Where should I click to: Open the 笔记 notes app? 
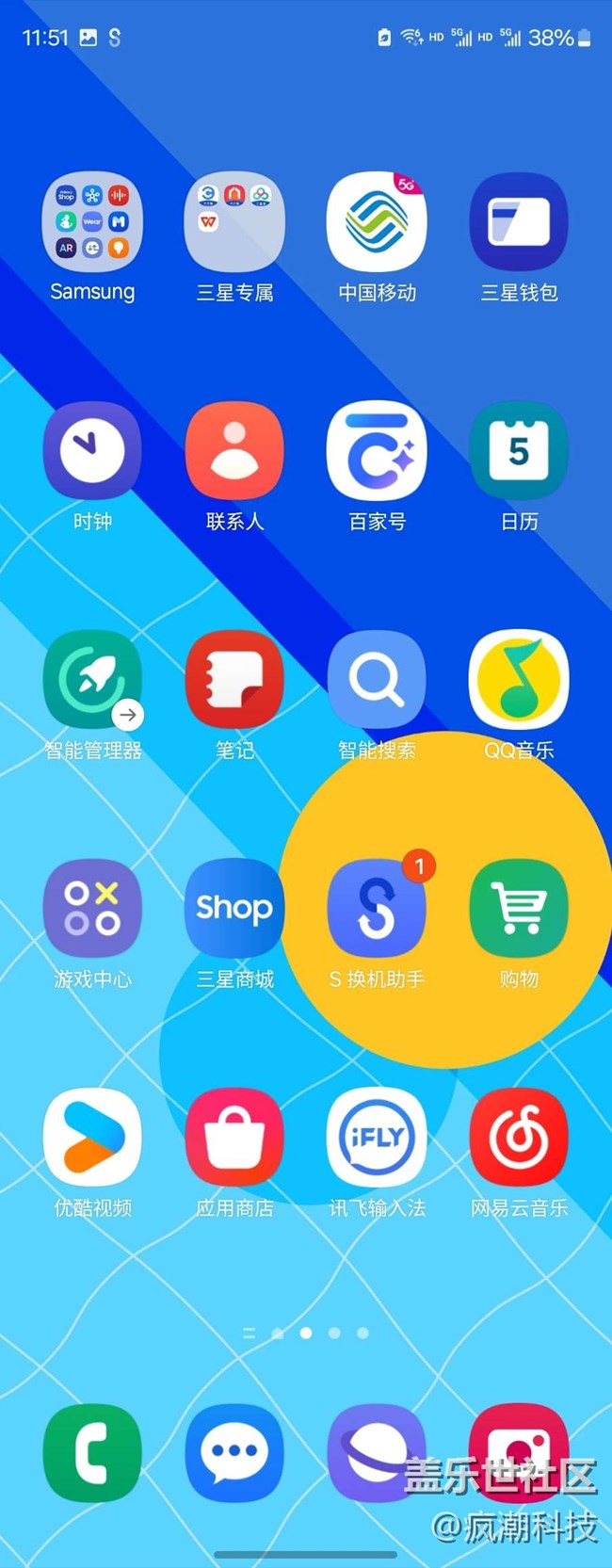click(x=234, y=680)
